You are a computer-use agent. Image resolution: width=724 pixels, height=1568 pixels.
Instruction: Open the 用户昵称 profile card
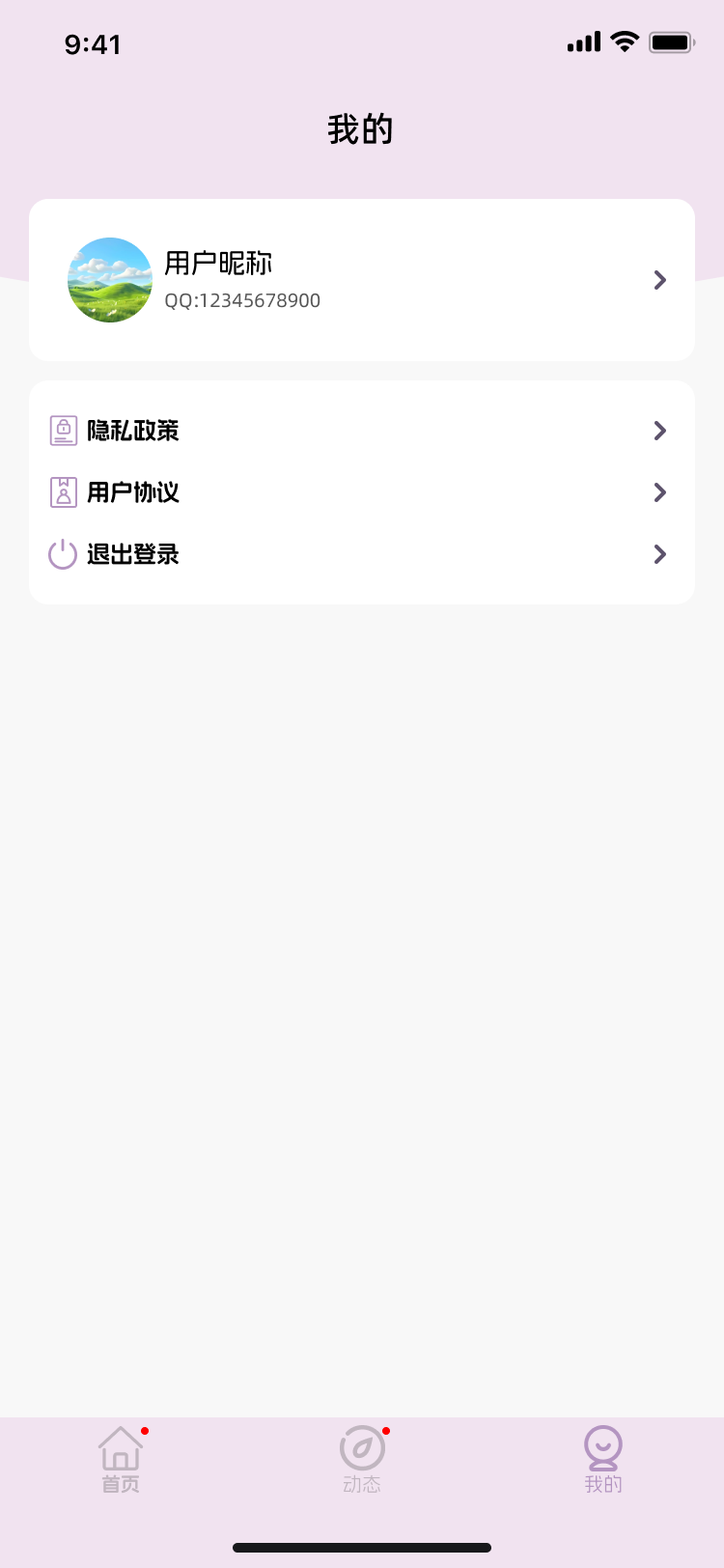[x=361, y=280]
